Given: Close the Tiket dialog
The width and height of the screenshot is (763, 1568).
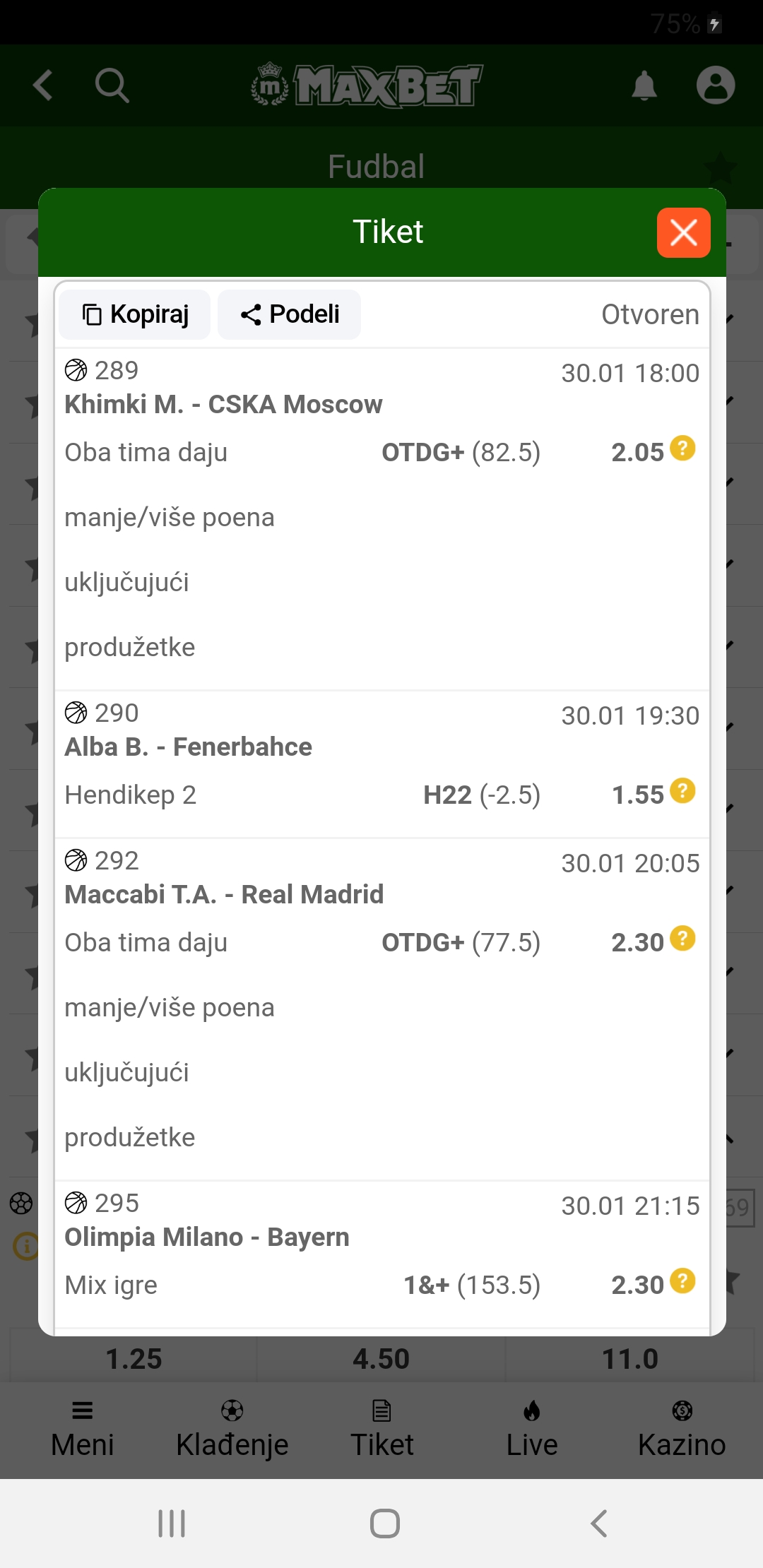Looking at the screenshot, I should [683, 232].
